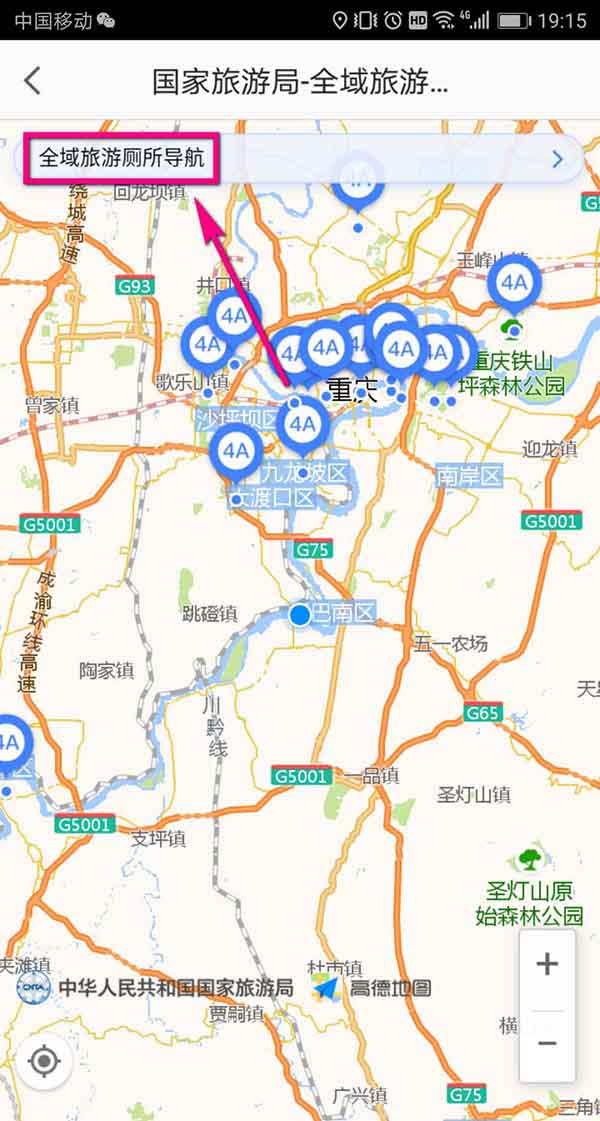The image size is (600, 1121).
Task: Go back using the top-left arrow
Action: [32, 81]
